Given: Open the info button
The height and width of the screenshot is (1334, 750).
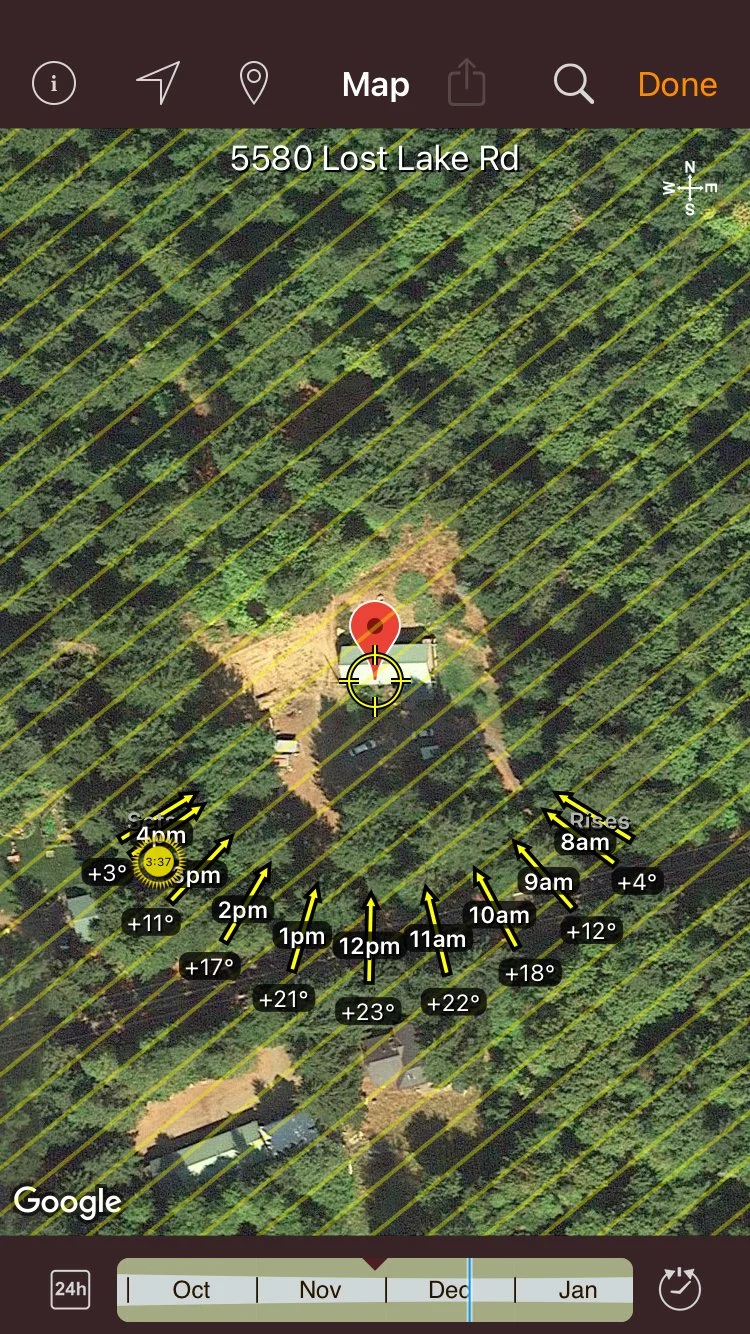Looking at the screenshot, I should (54, 84).
